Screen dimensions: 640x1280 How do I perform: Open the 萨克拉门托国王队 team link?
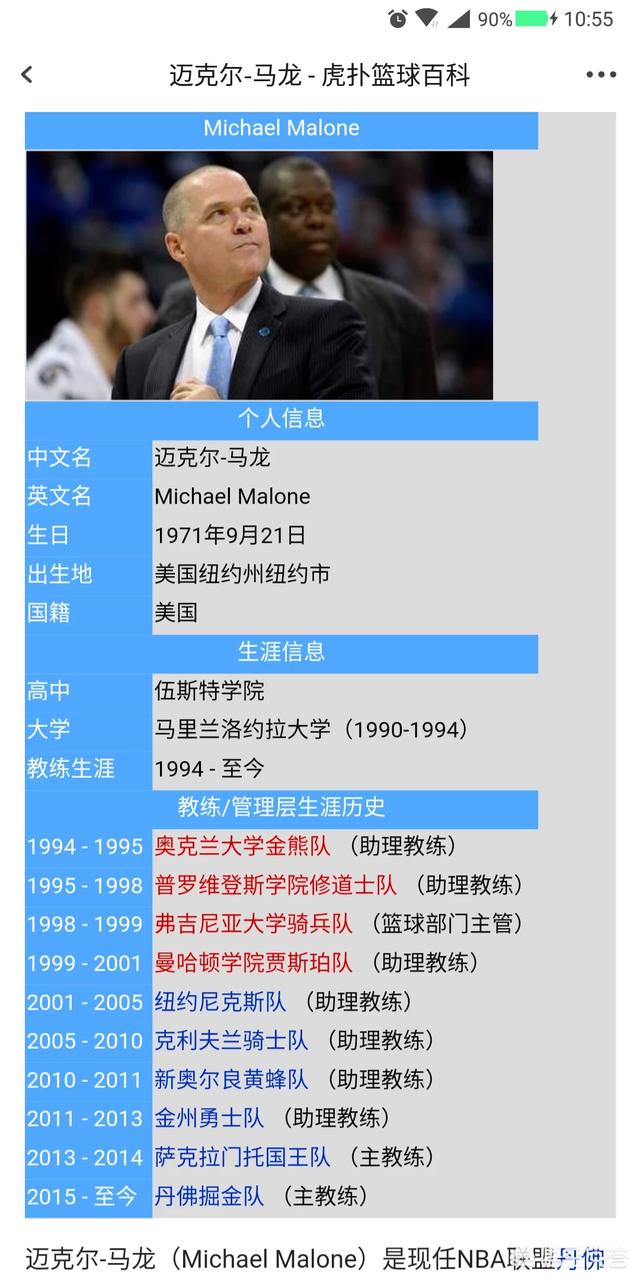tap(242, 1157)
